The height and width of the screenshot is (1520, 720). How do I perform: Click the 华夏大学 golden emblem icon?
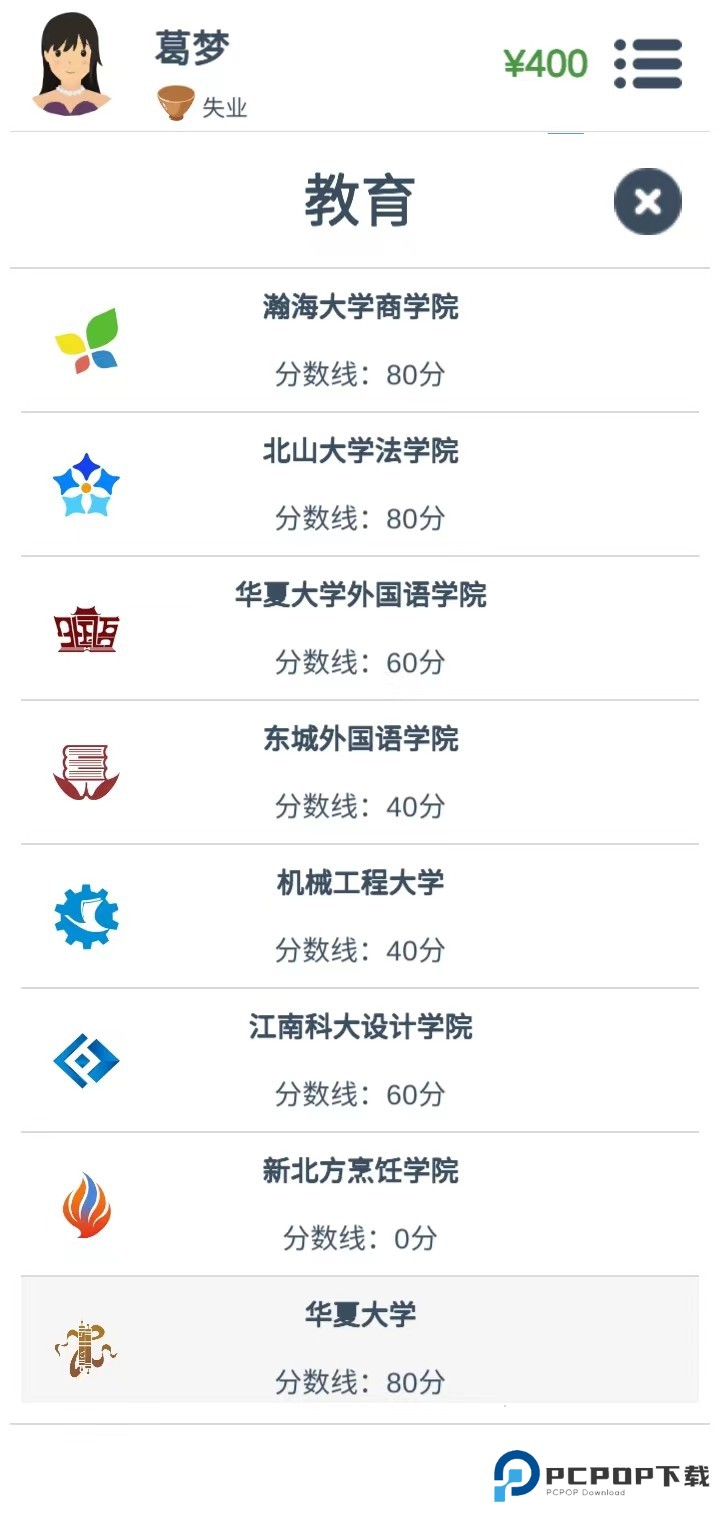[88, 1348]
